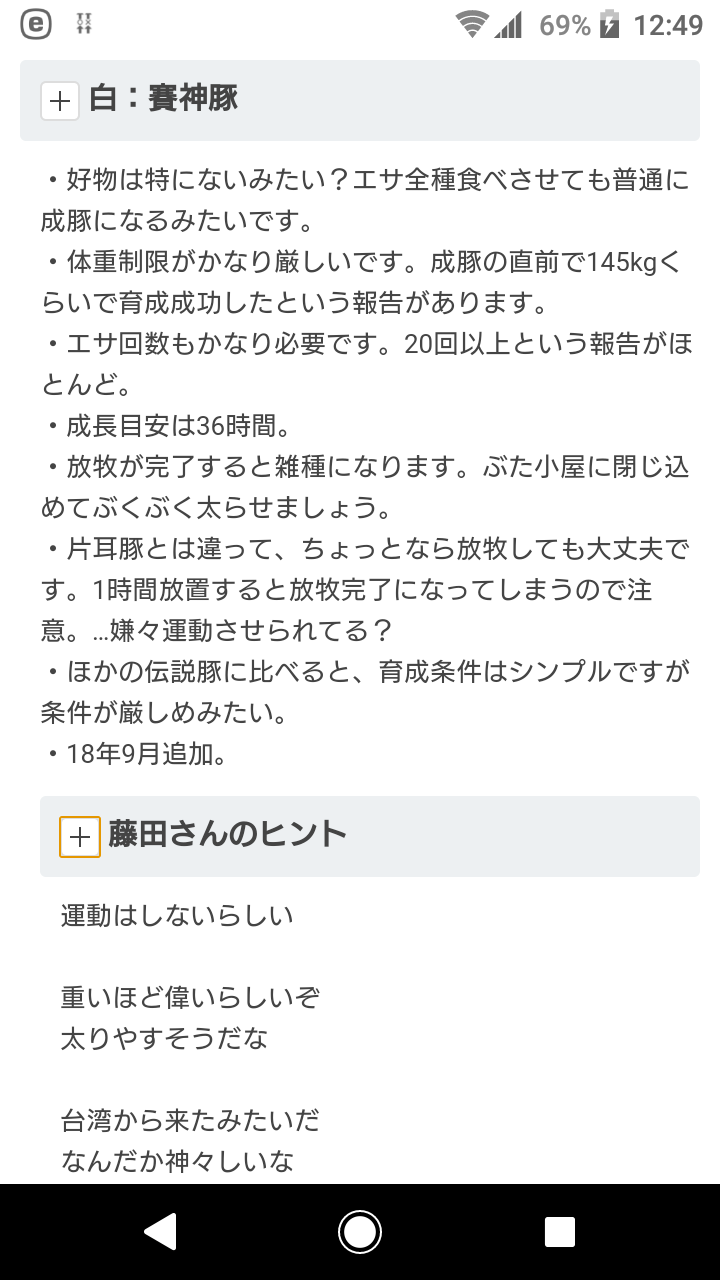720x1280 pixels.
Task: Go back using the navigation bar
Action: [160, 1232]
